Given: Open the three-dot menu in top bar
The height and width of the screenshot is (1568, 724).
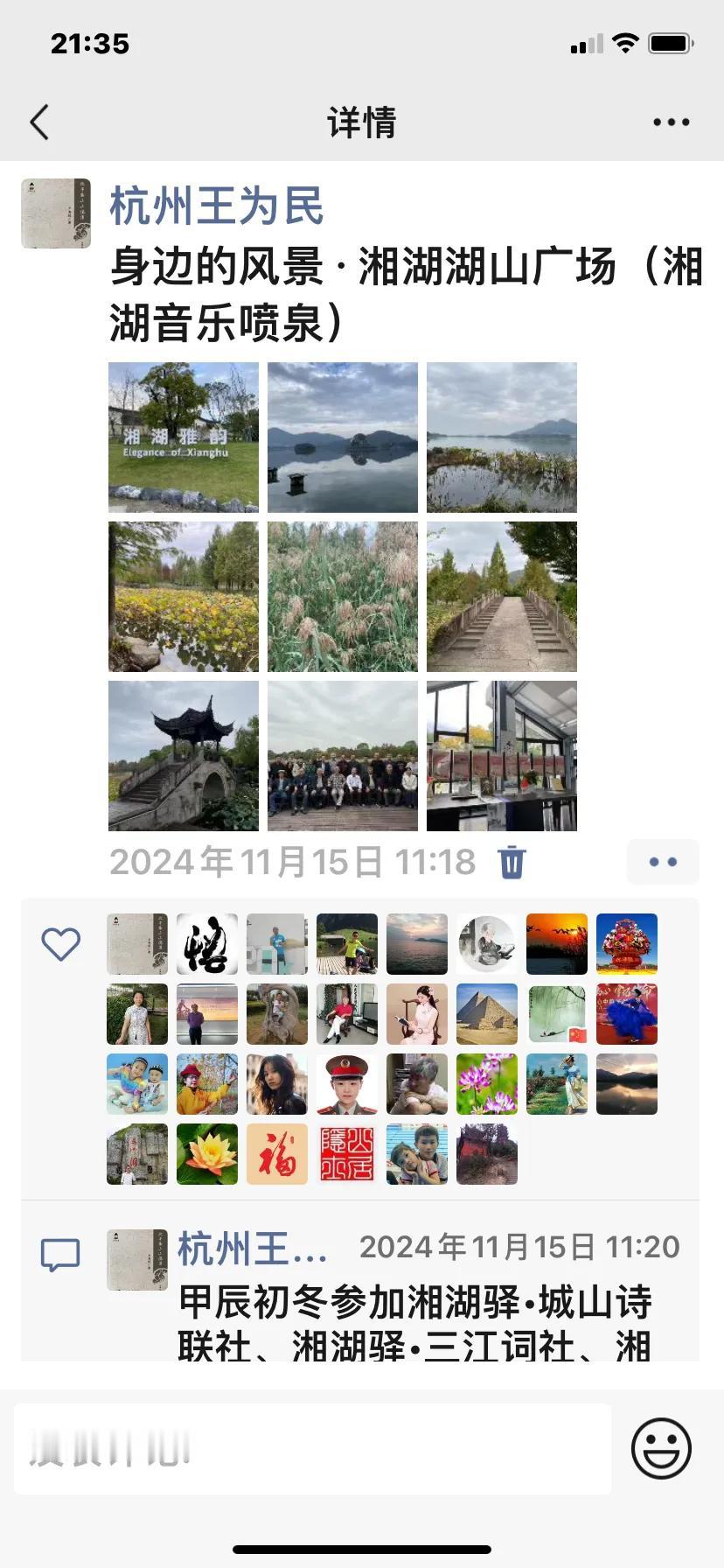Looking at the screenshot, I should click(x=671, y=122).
